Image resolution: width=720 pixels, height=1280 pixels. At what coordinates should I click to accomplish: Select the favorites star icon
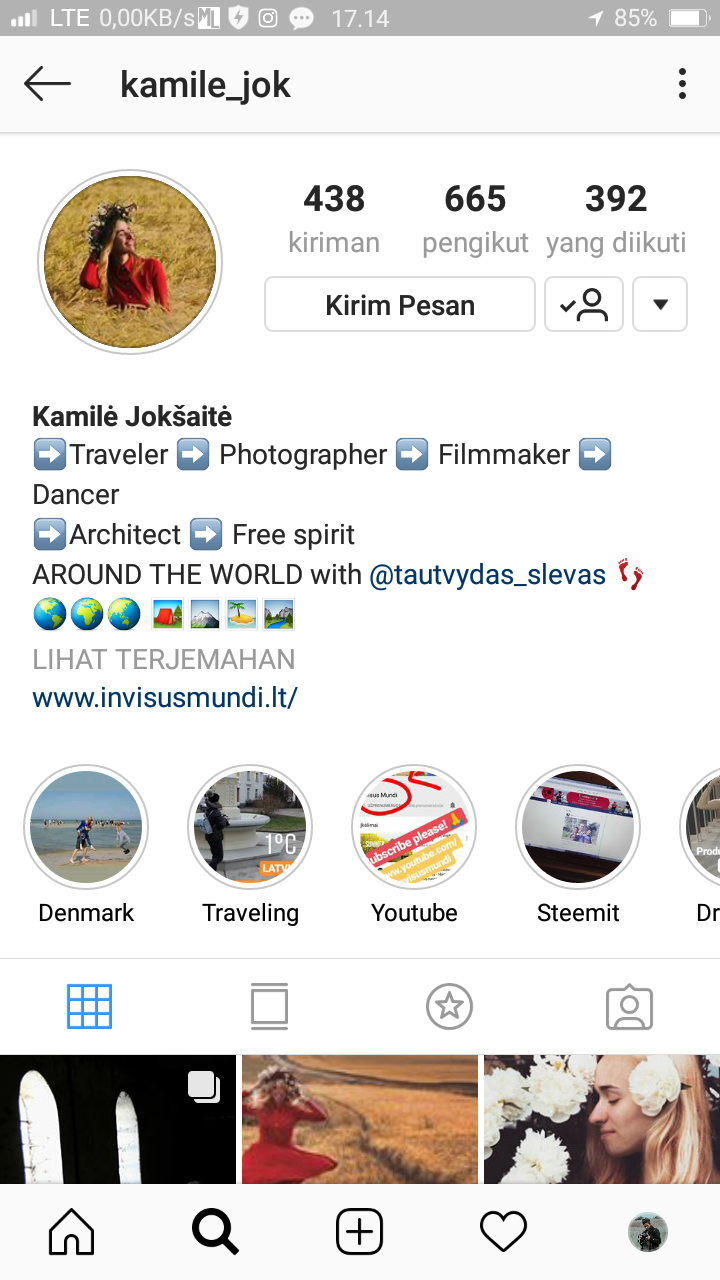point(449,1007)
